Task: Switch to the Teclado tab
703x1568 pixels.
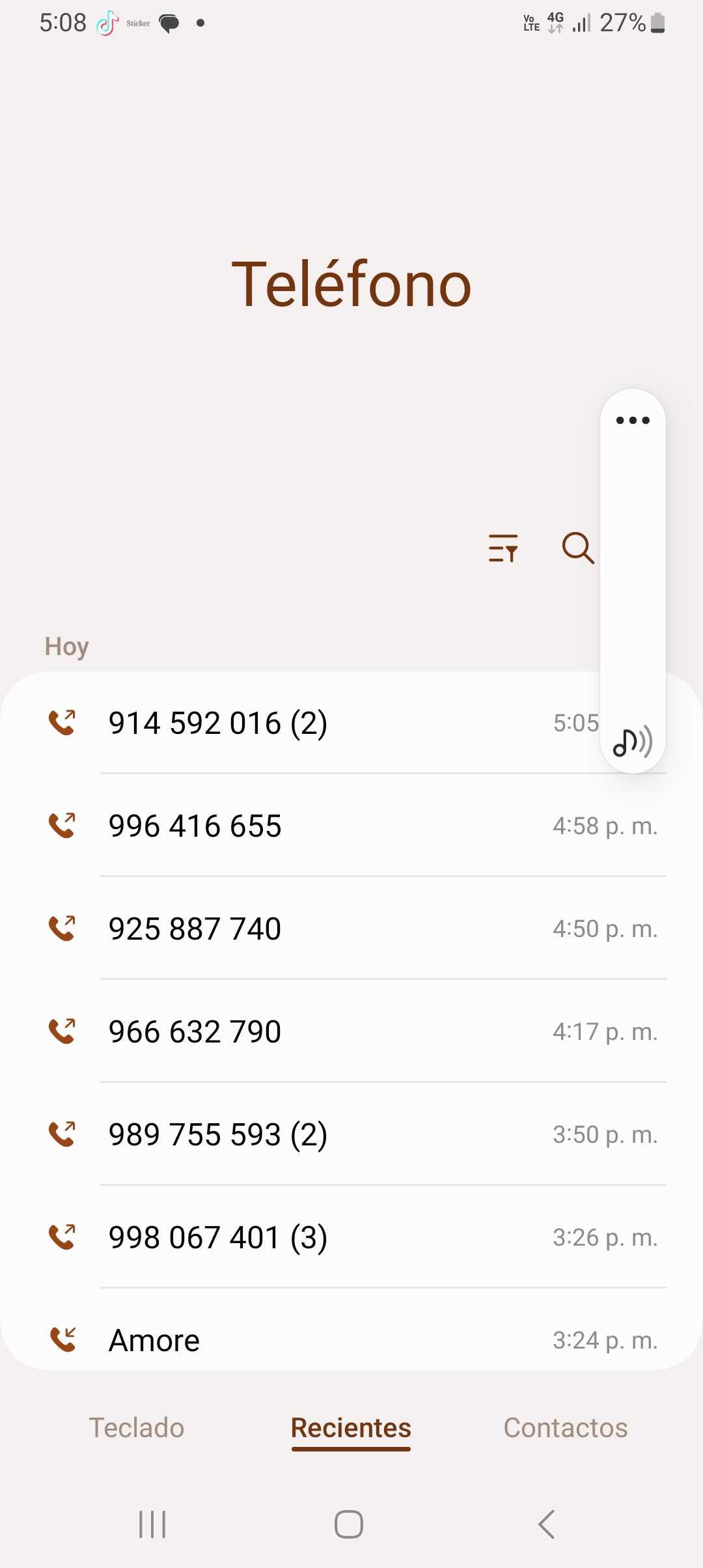Action: pyautogui.click(x=137, y=1428)
